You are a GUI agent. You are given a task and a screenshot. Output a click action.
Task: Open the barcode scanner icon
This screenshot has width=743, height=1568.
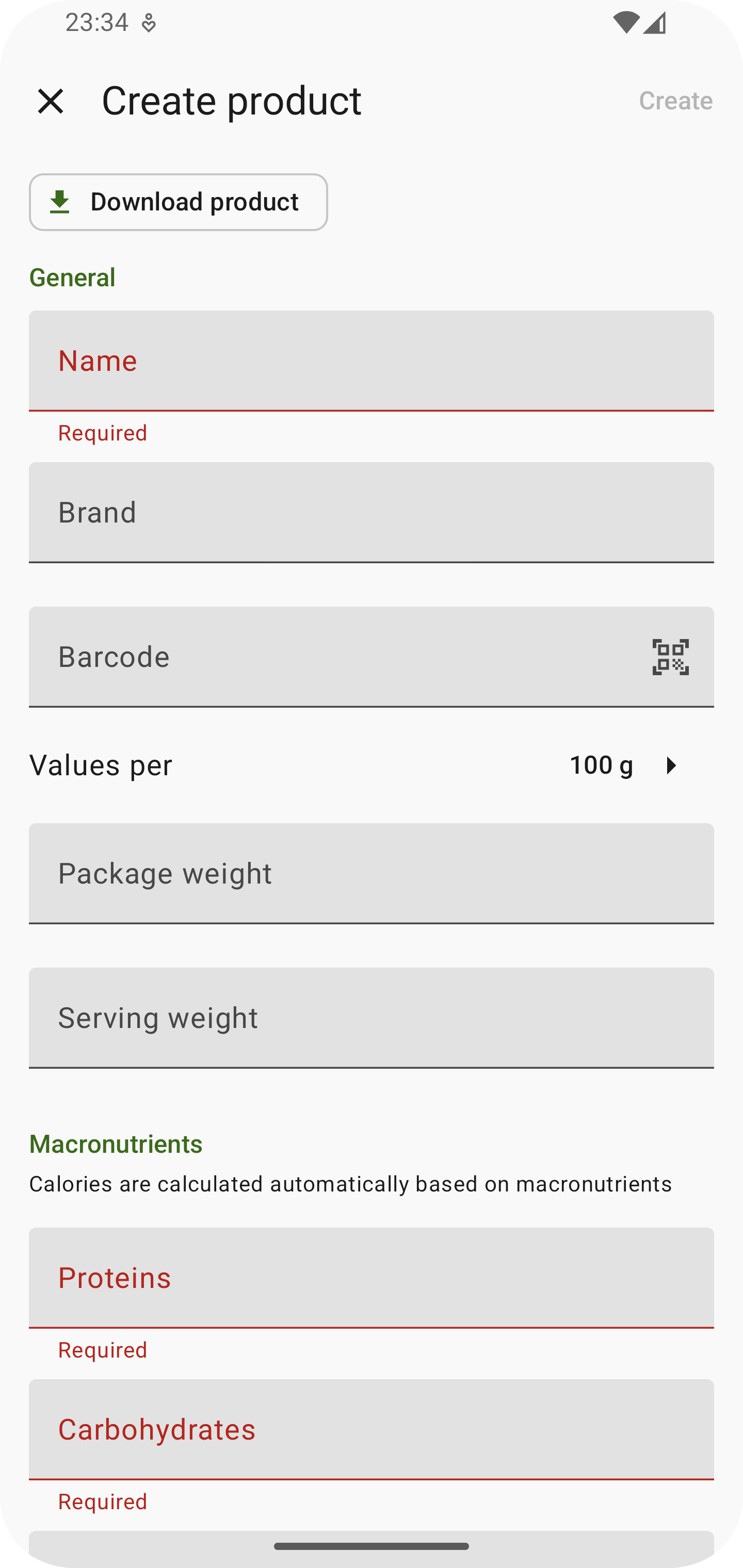(x=671, y=657)
